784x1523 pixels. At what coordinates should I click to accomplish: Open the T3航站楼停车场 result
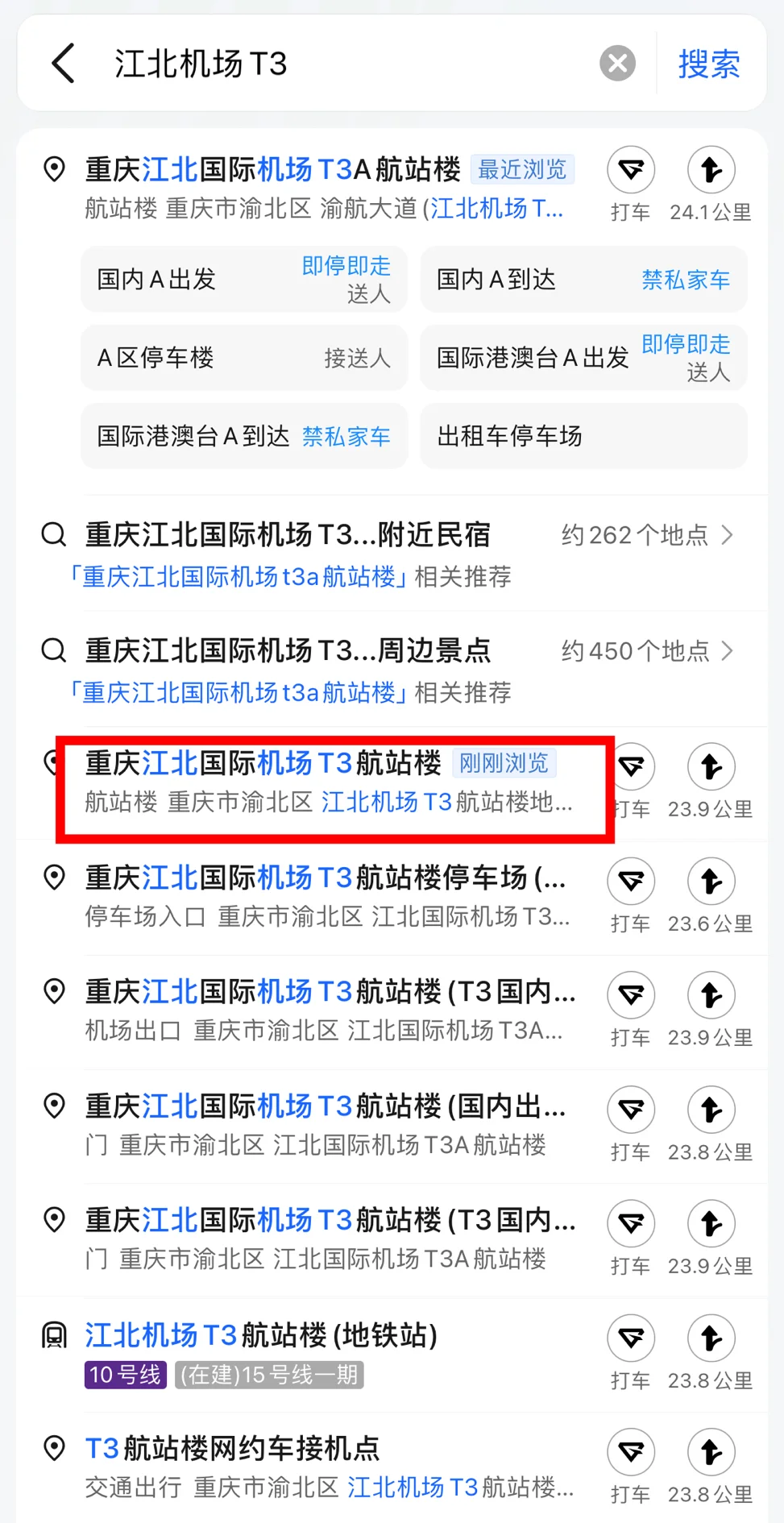point(326,896)
